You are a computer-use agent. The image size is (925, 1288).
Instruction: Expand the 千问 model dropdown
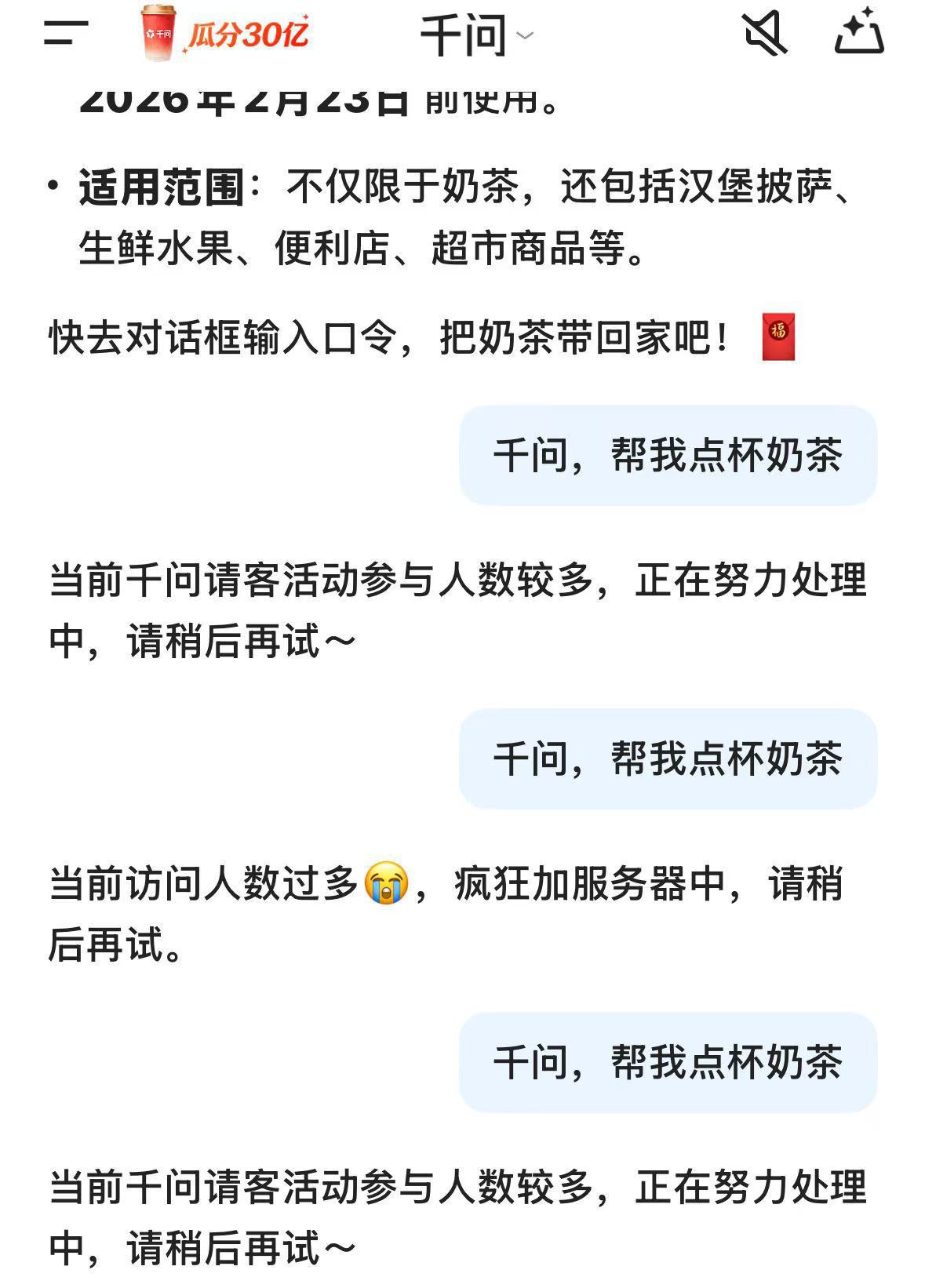[476, 35]
